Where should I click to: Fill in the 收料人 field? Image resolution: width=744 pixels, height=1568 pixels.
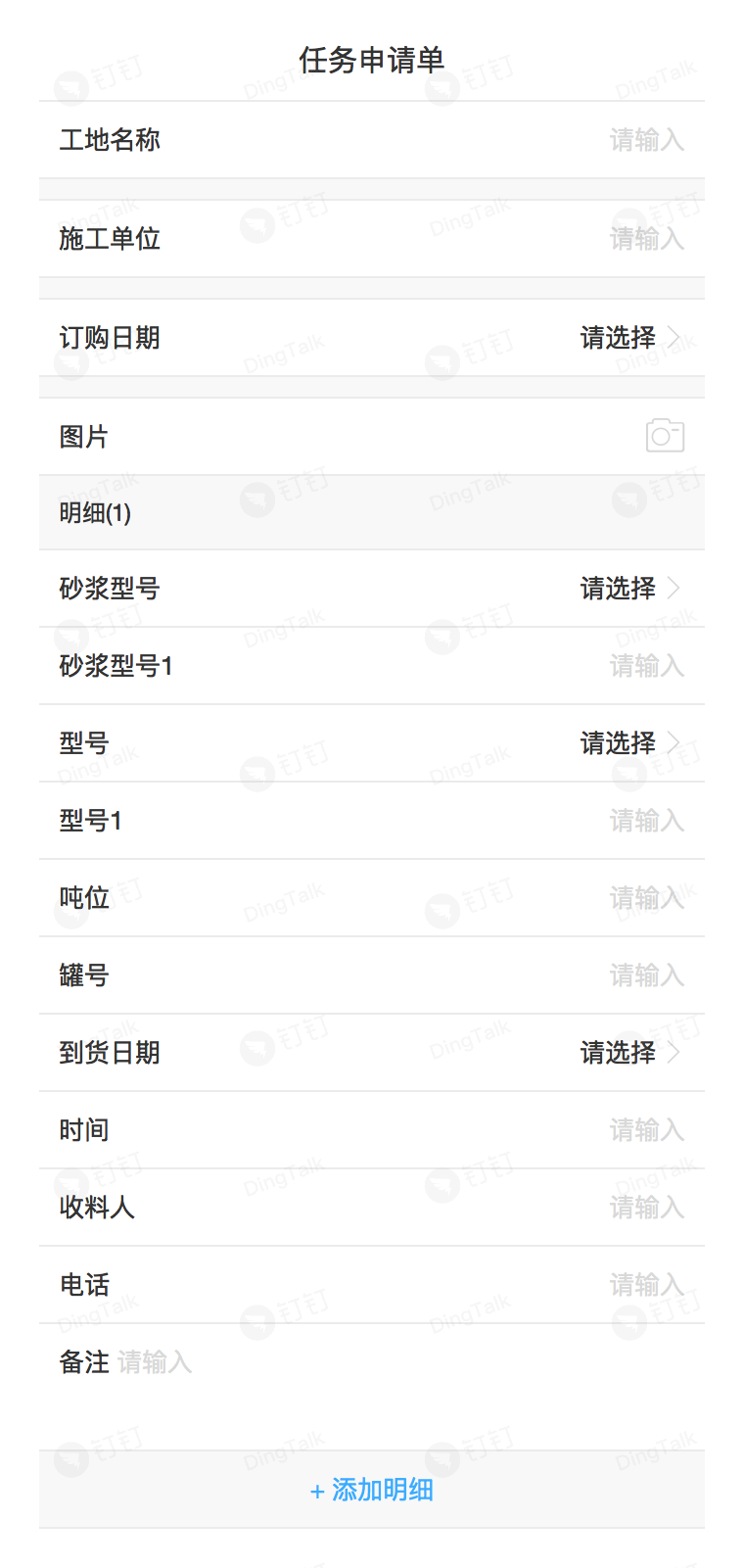coord(646,1208)
